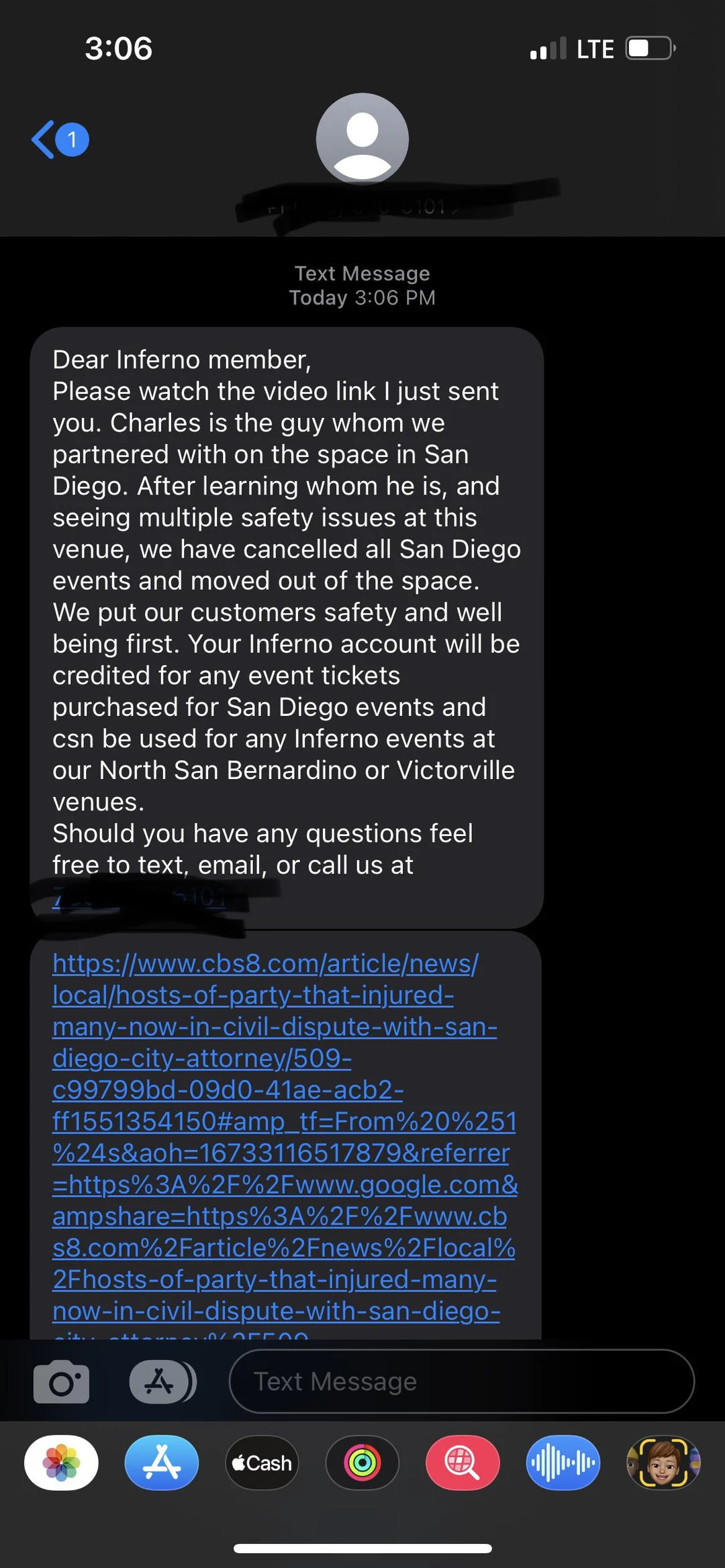Viewport: 725px width, 1568px height.
Task: Open the Music sharing app icon
Action: 563,1463
